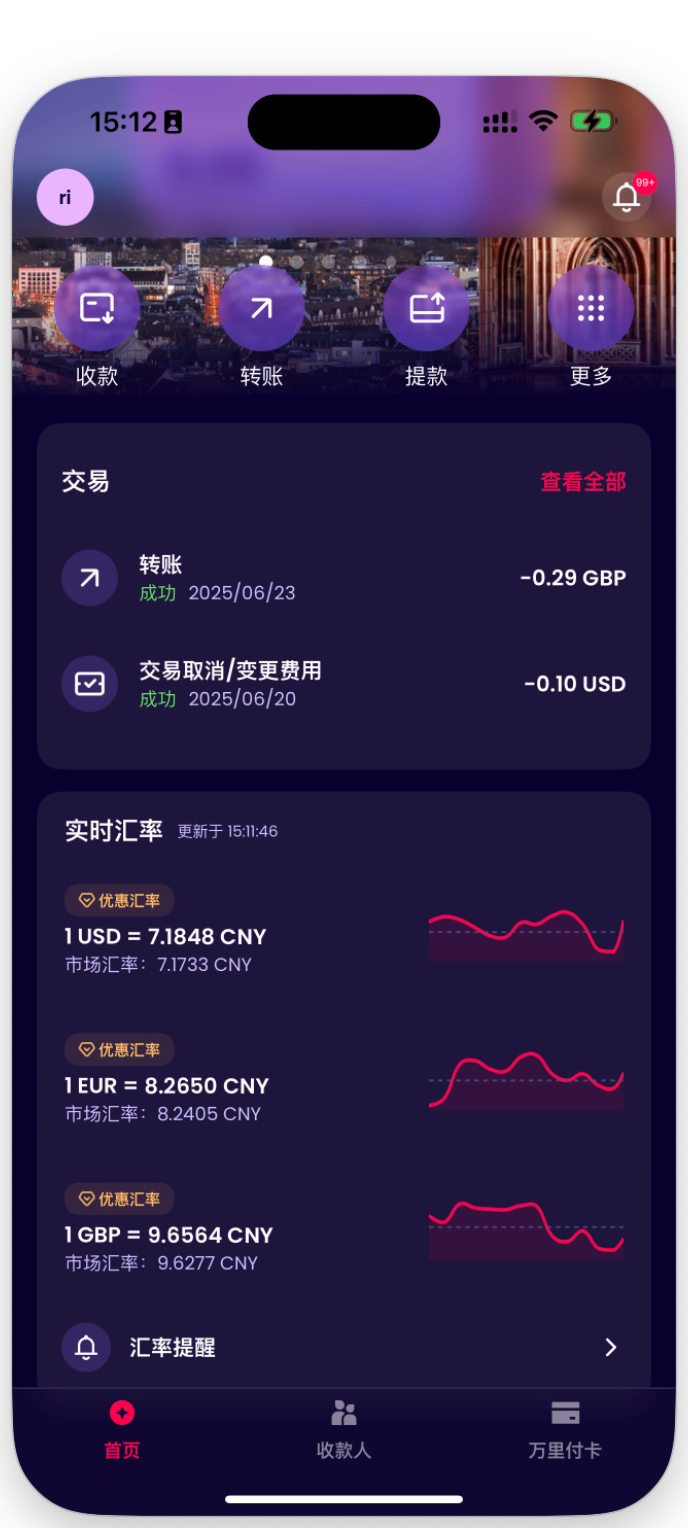
Task: Show 更多 more actions
Action: tap(590, 308)
